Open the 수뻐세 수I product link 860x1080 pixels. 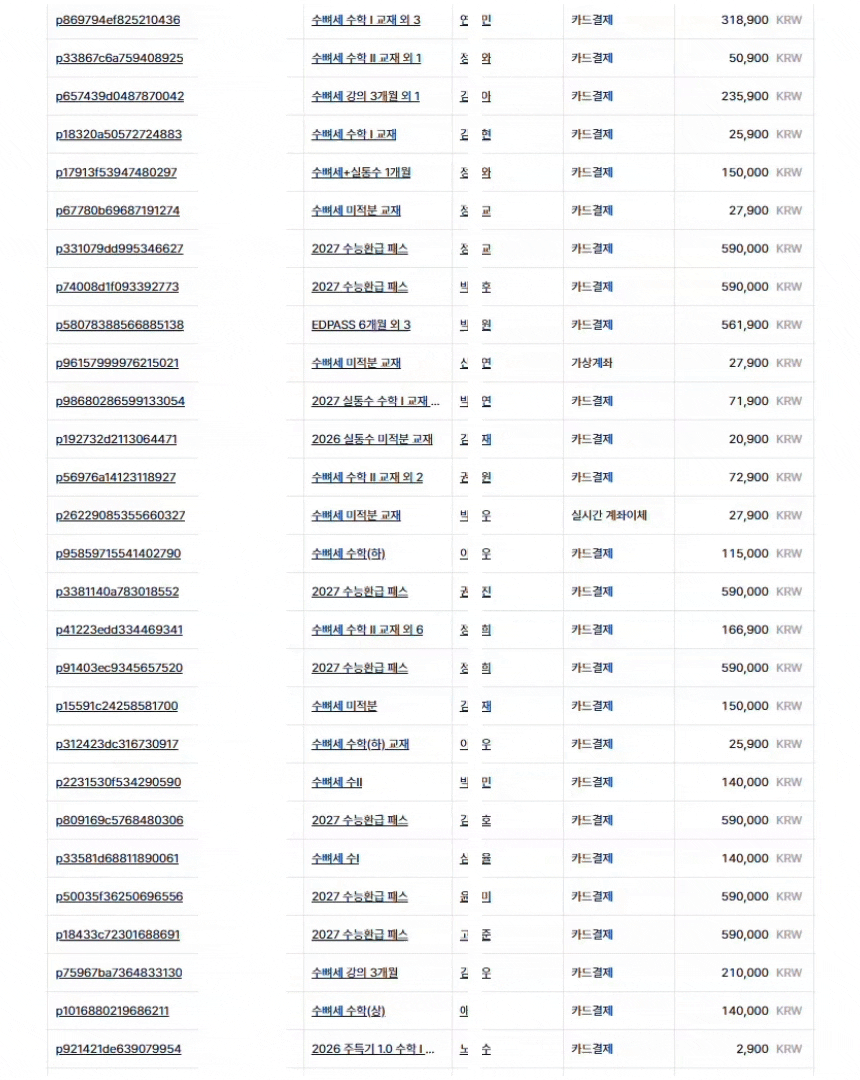pyautogui.click(x=335, y=858)
